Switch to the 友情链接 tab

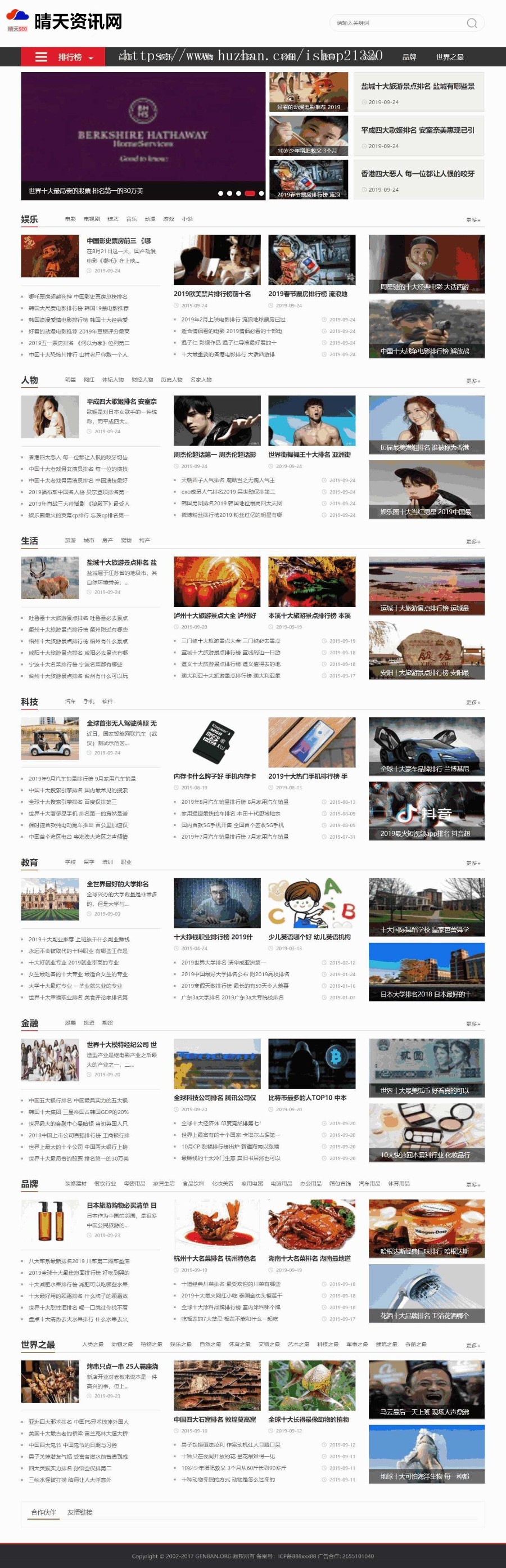[80, 1513]
